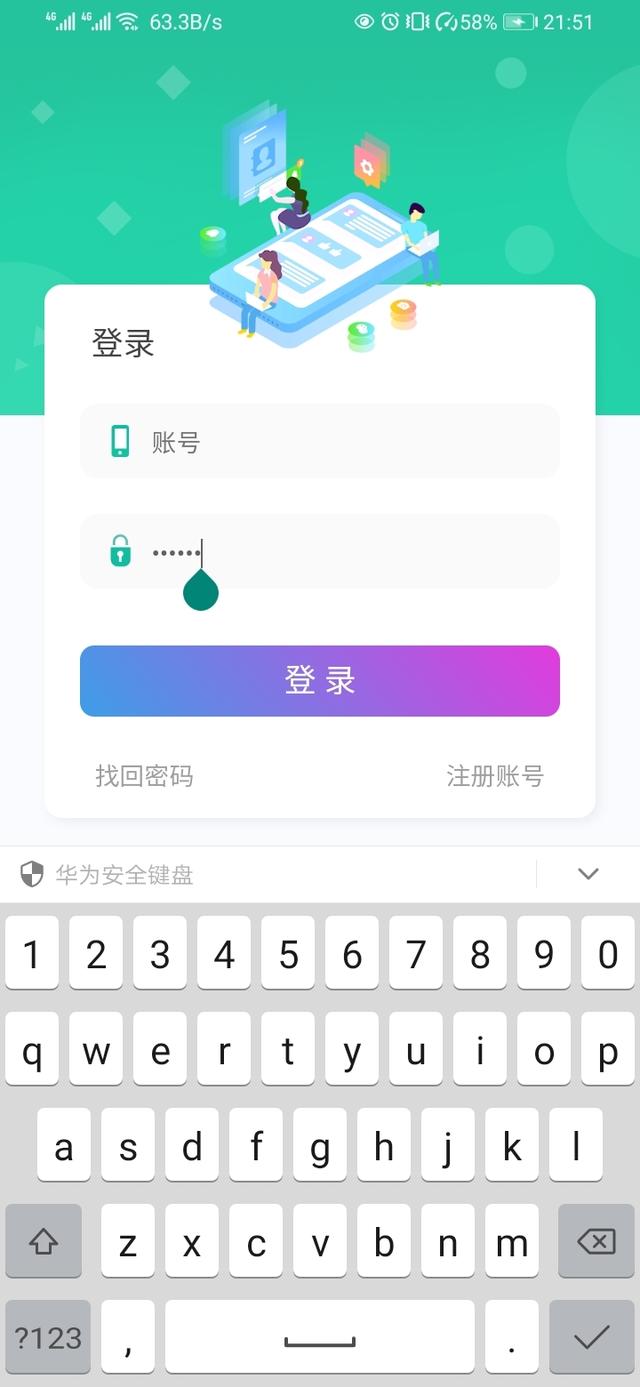Tap the 账号 account input field
The width and height of the screenshot is (640, 1387).
320,441
